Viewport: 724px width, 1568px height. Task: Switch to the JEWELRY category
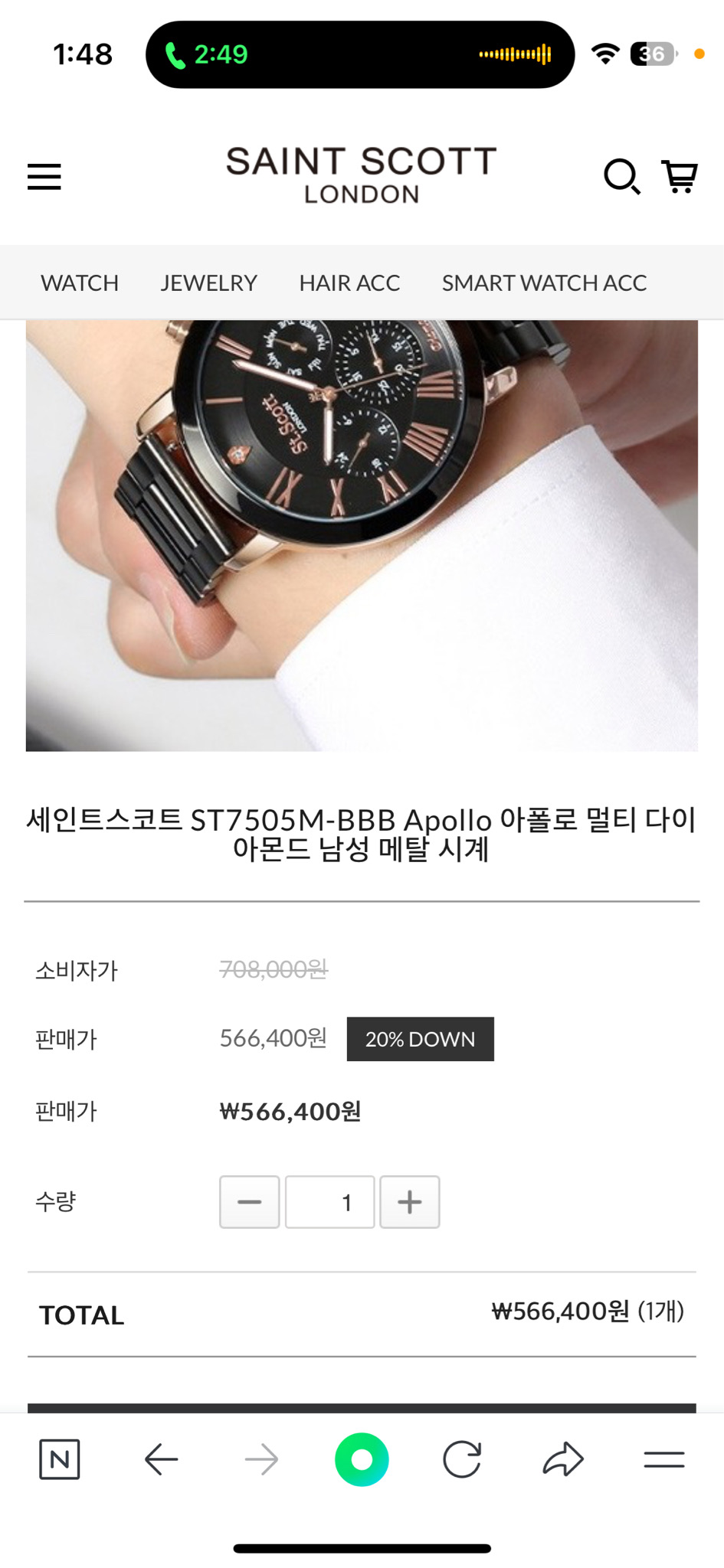(x=208, y=283)
